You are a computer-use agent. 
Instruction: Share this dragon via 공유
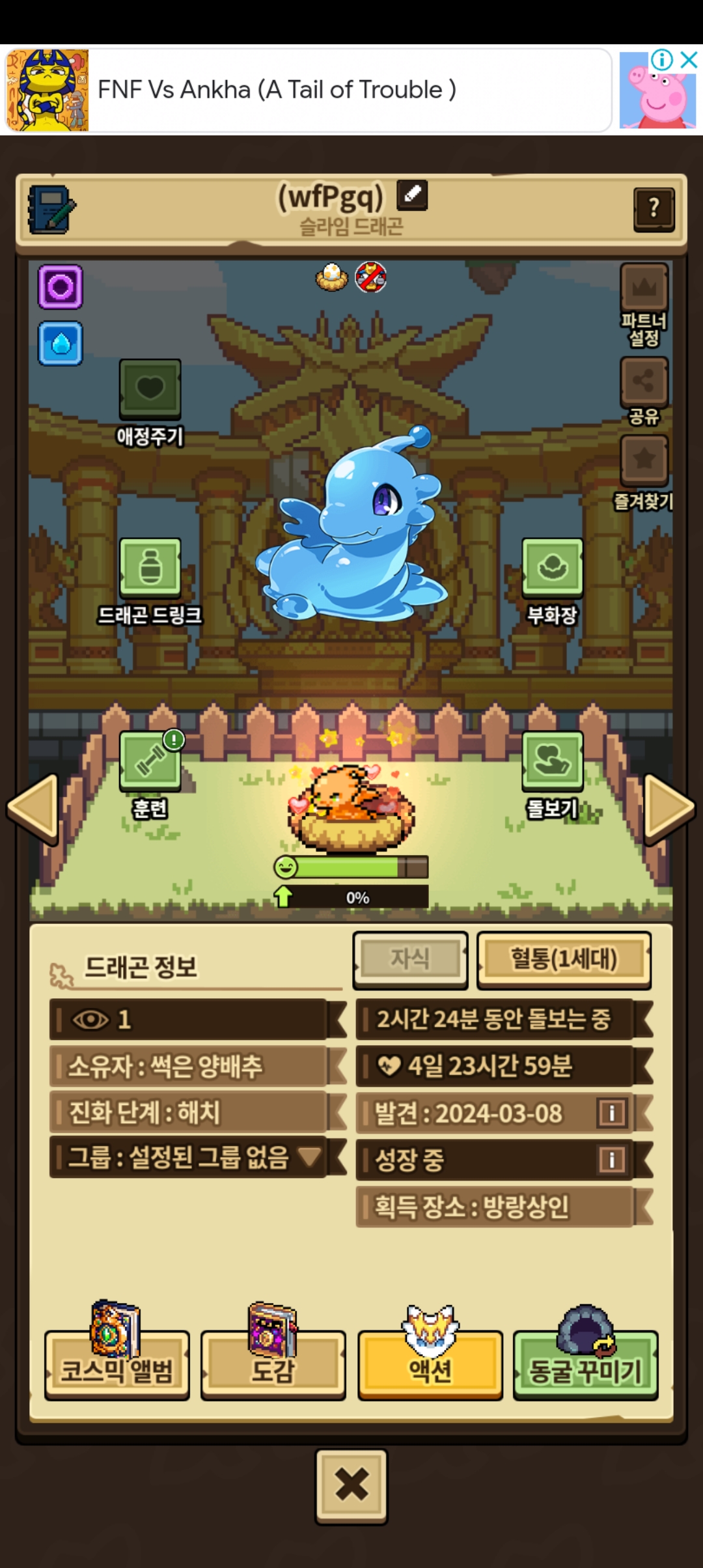[644, 381]
